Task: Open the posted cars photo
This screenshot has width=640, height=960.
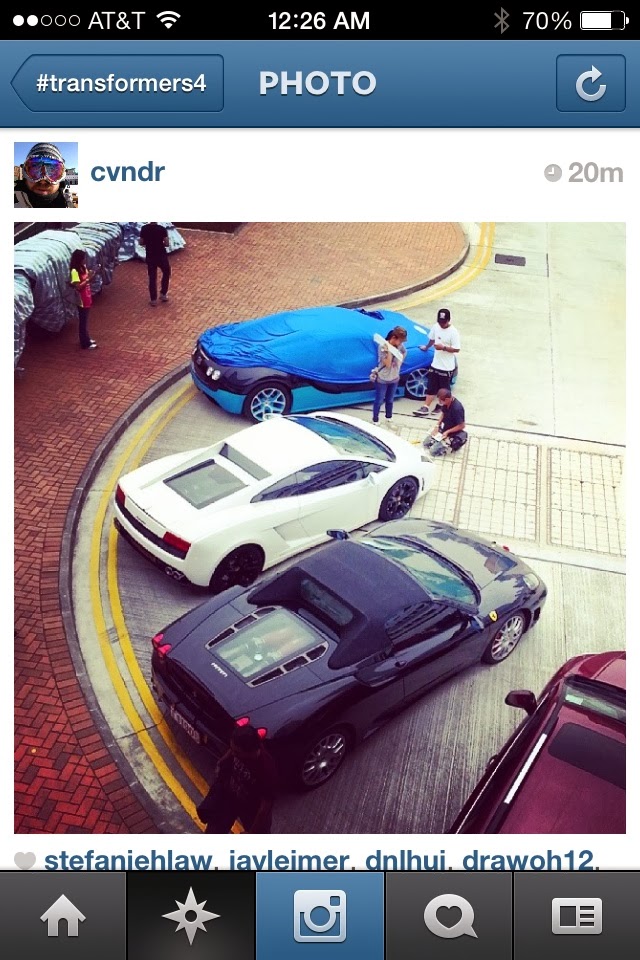Action: [x=320, y=528]
